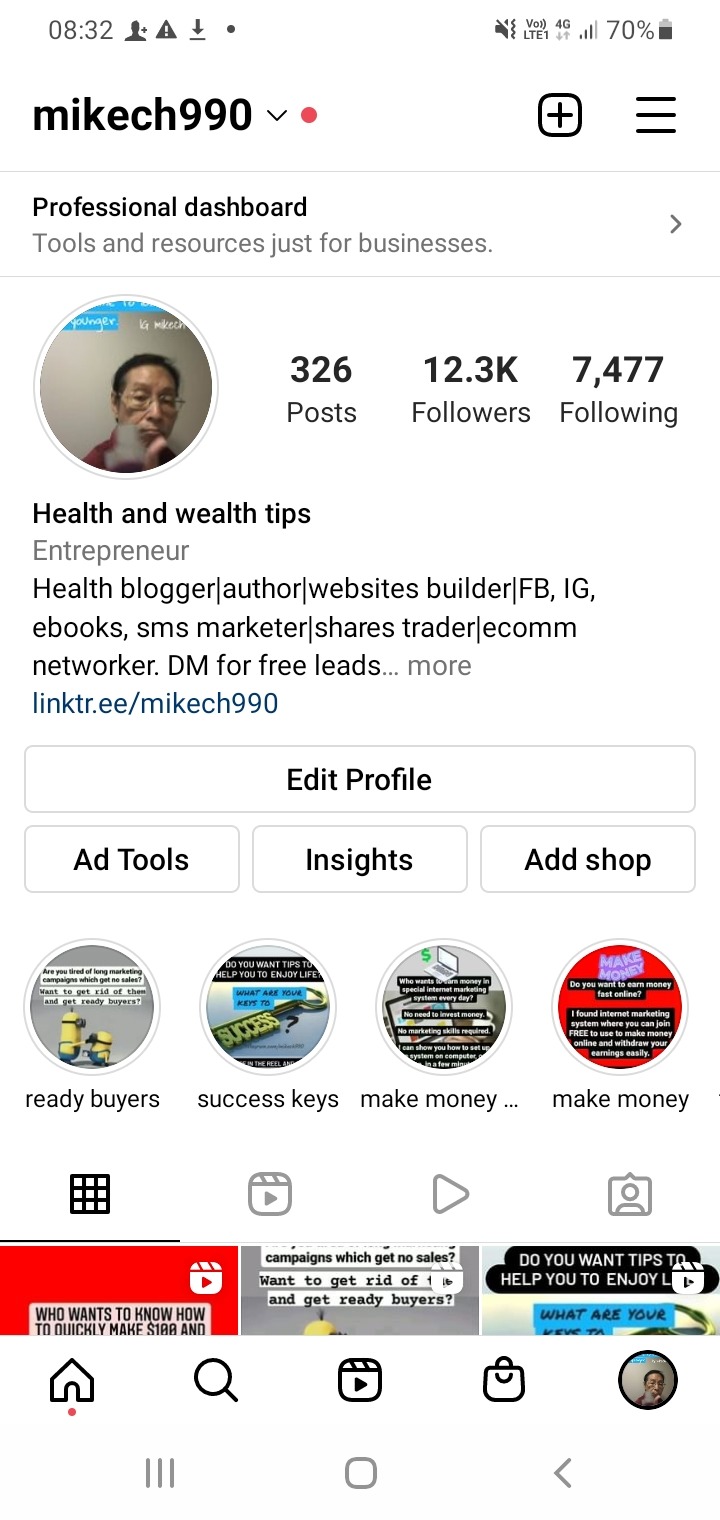Open the Search tab
The height and width of the screenshot is (1520, 720).
[x=215, y=1382]
